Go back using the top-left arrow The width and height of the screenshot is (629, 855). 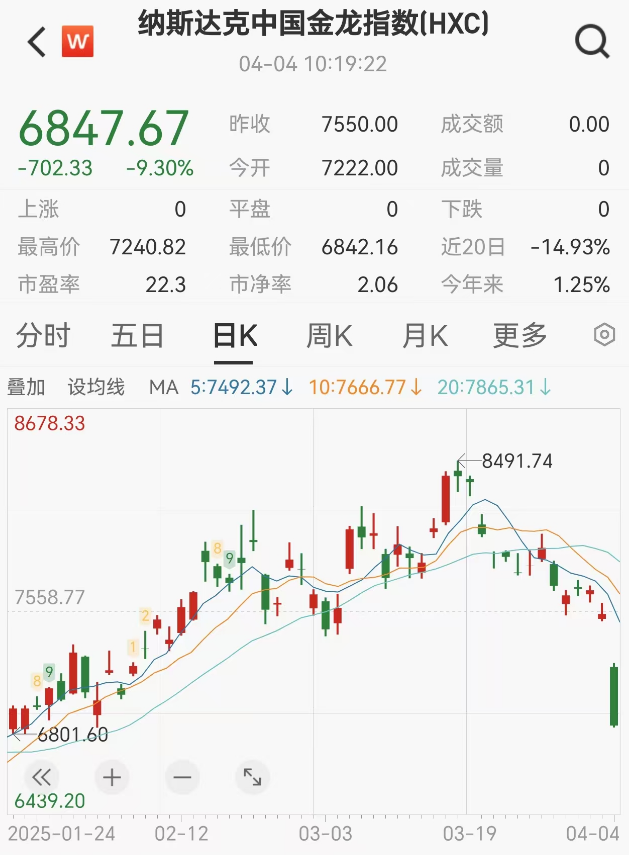coord(37,42)
